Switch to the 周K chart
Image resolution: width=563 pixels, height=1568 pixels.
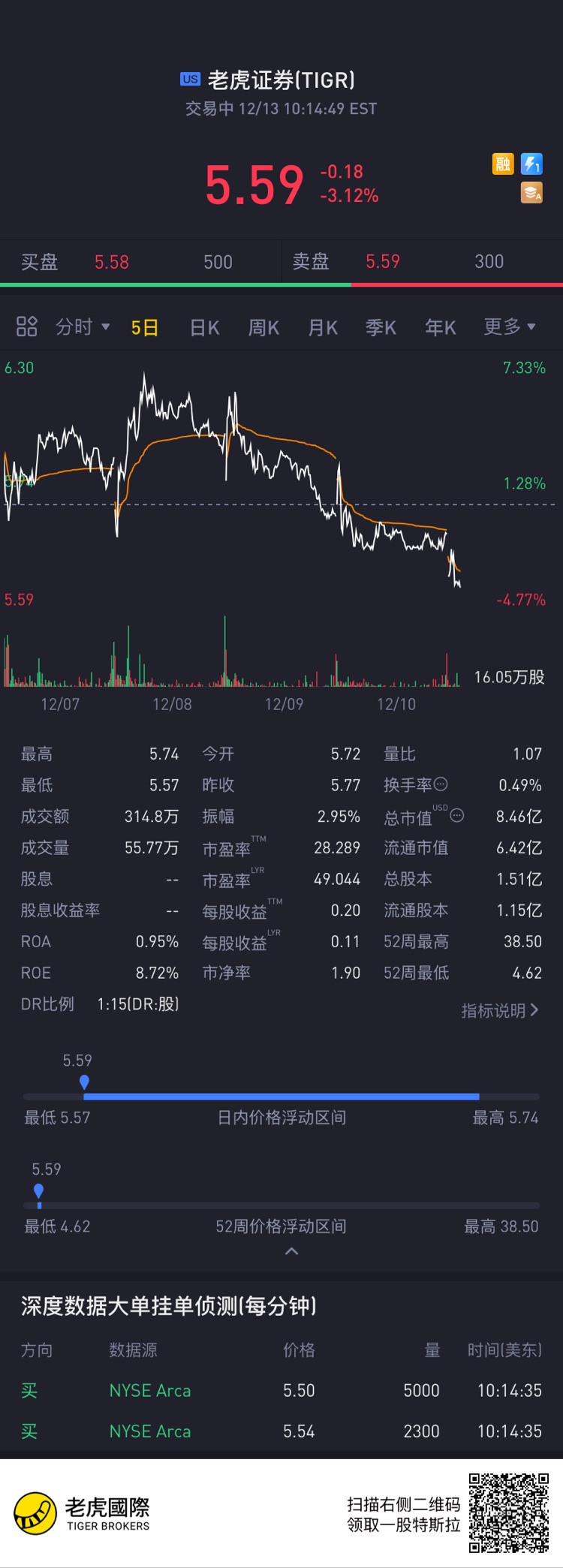click(263, 328)
